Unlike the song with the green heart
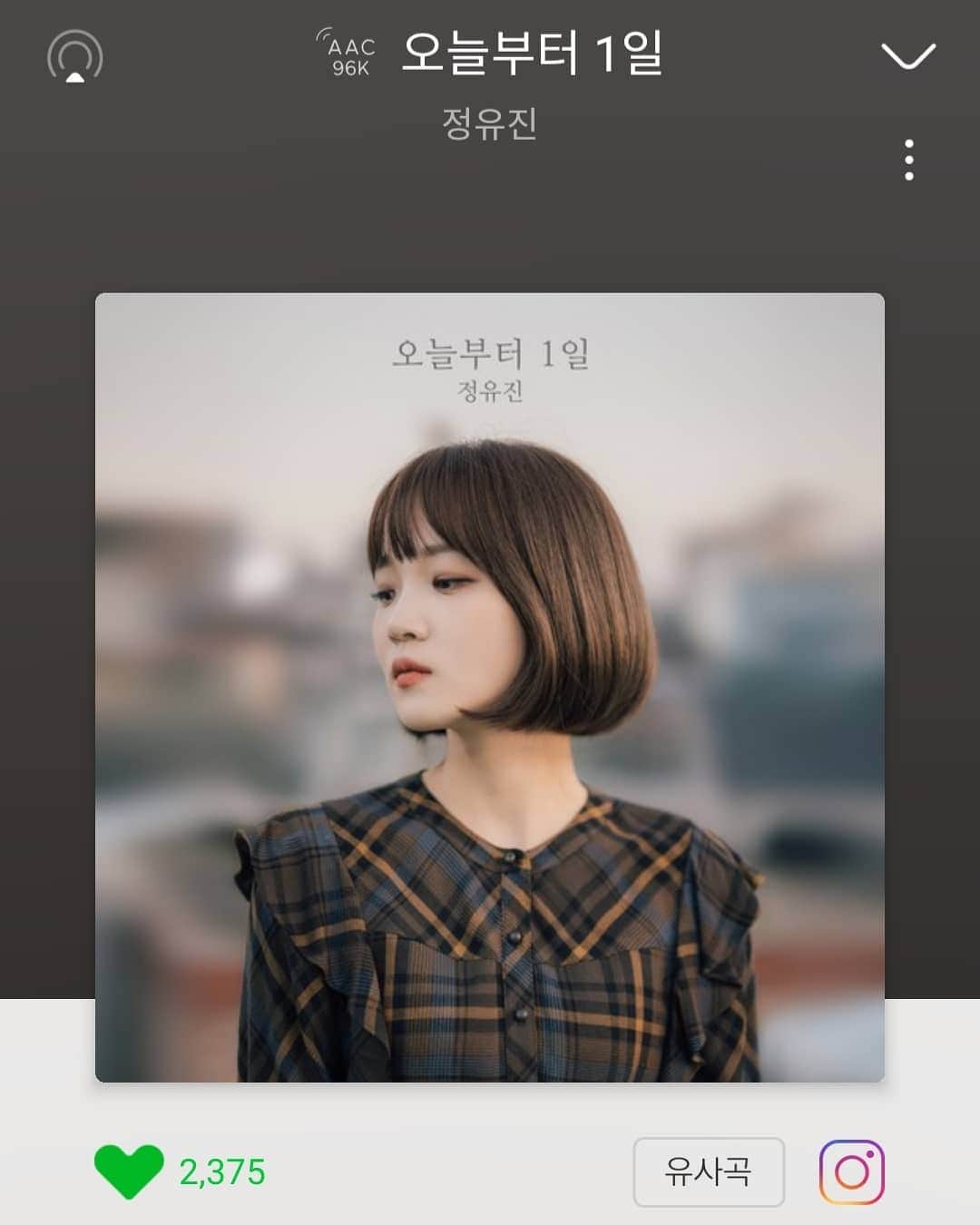980x1225 pixels. (x=129, y=1171)
